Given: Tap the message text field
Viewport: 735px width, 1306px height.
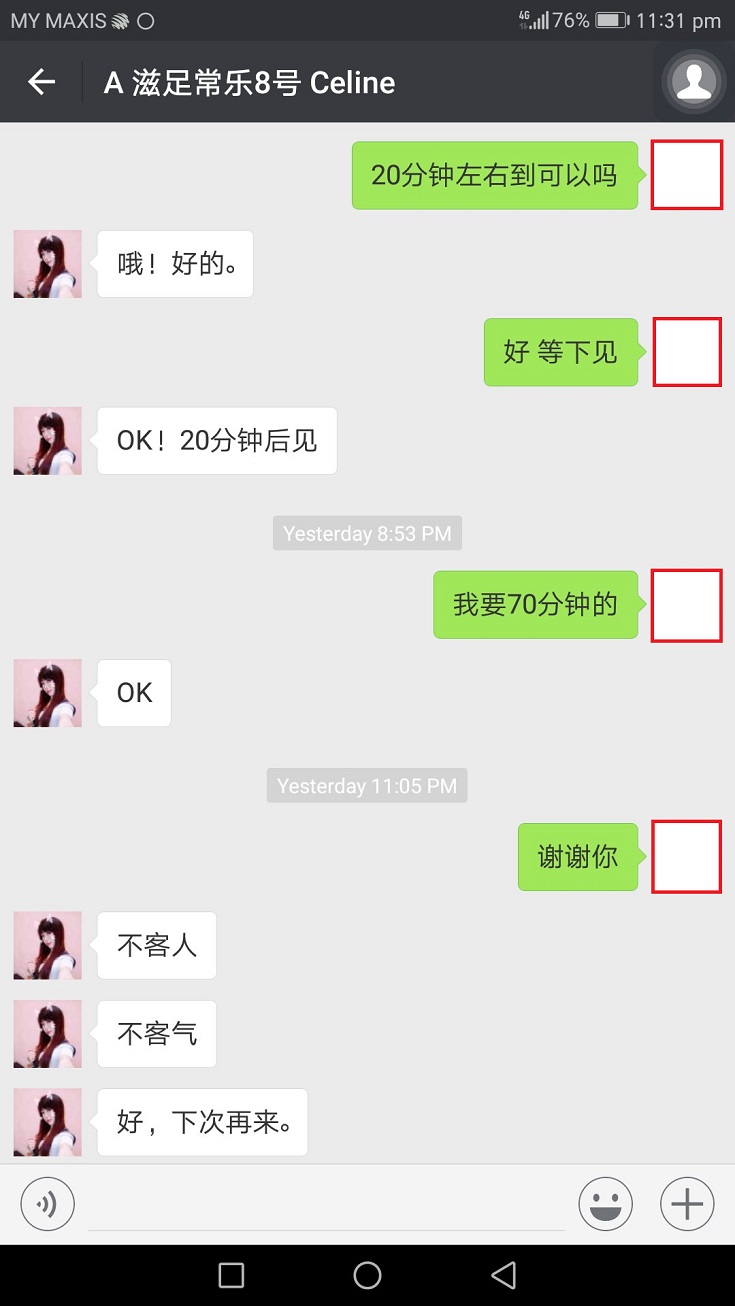Looking at the screenshot, I should click(326, 1203).
